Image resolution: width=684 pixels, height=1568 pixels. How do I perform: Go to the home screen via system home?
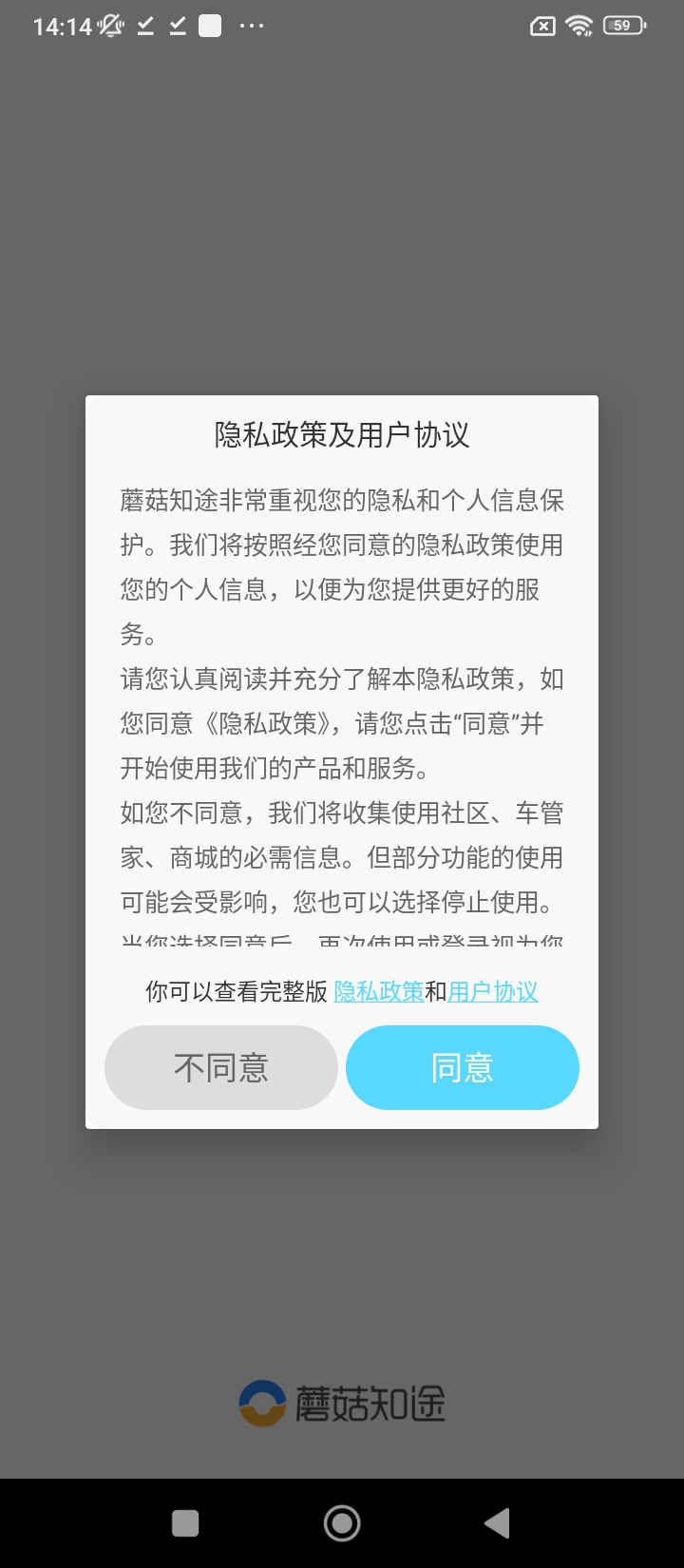(x=342, y=1523)
